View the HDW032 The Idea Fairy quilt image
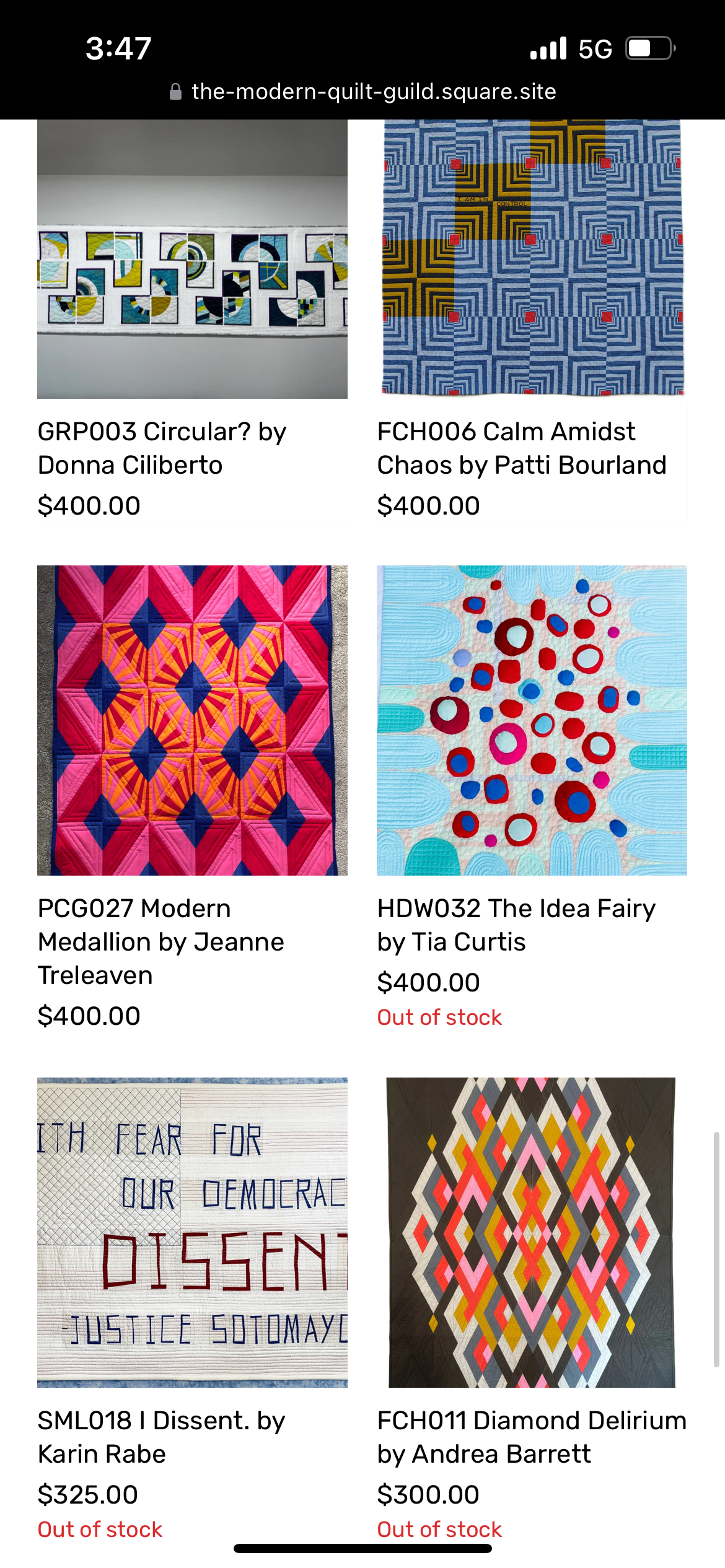Screen dimensions: 725x1568 [532, 720]
